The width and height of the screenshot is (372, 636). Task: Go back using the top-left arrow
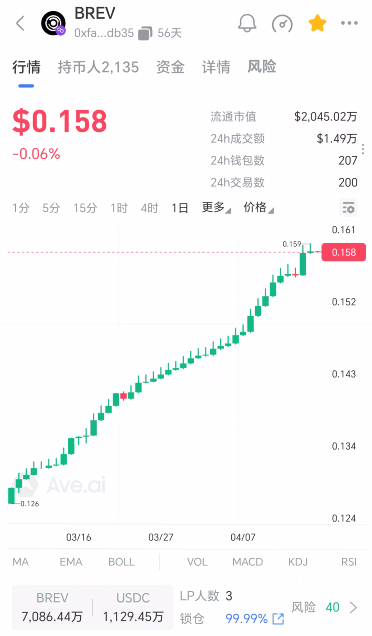(20, 24)
